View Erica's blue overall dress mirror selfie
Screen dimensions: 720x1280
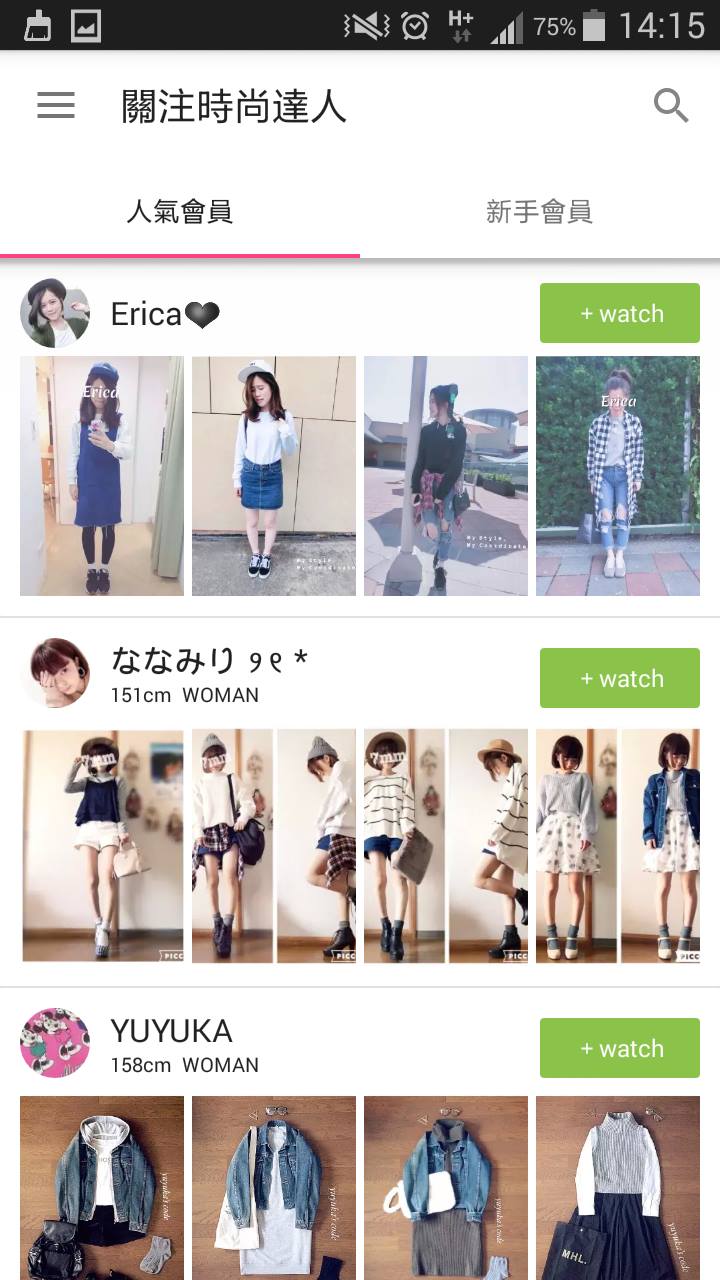pos(102,476)
